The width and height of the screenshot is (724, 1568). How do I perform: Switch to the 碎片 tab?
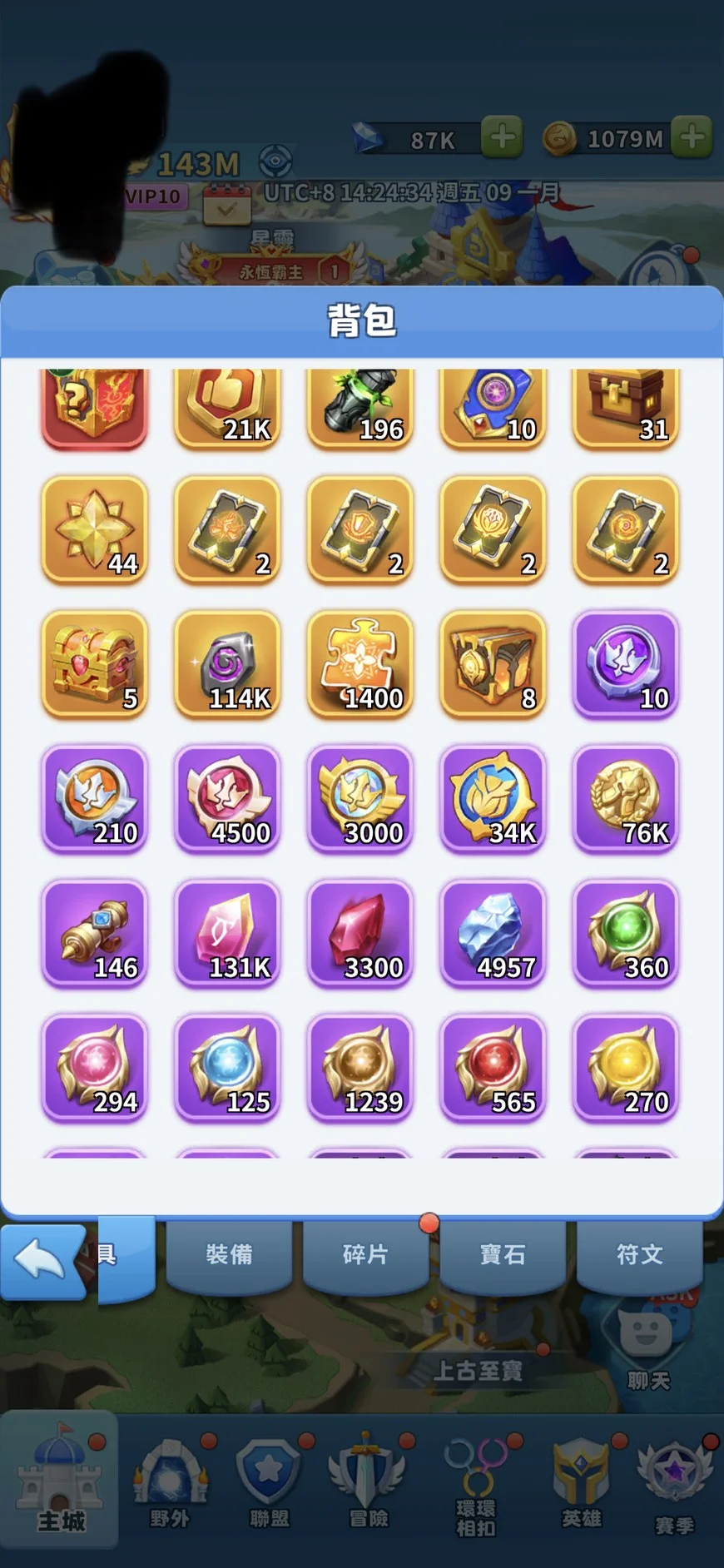[x=365, y=1254]
